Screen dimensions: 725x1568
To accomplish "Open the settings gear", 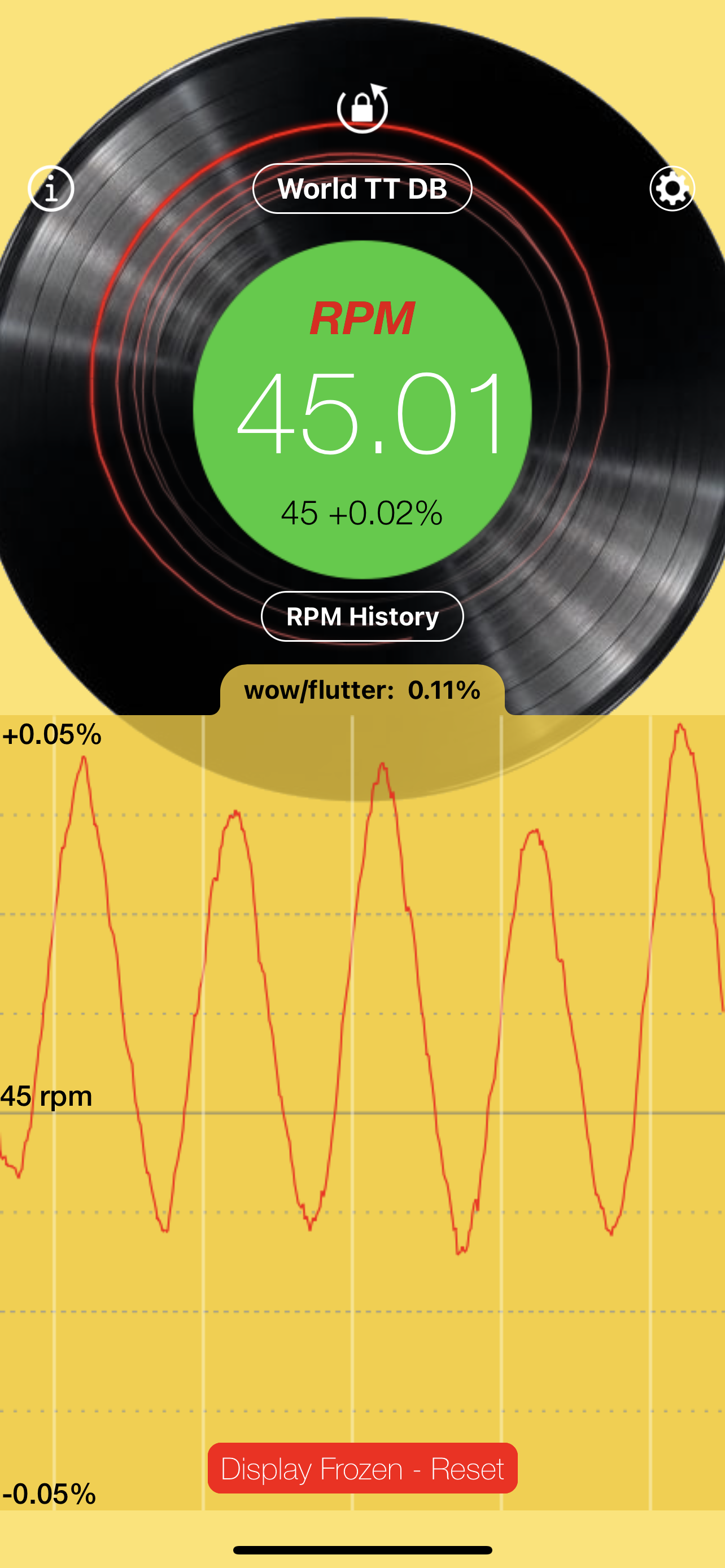I will [x=672, y=189].
